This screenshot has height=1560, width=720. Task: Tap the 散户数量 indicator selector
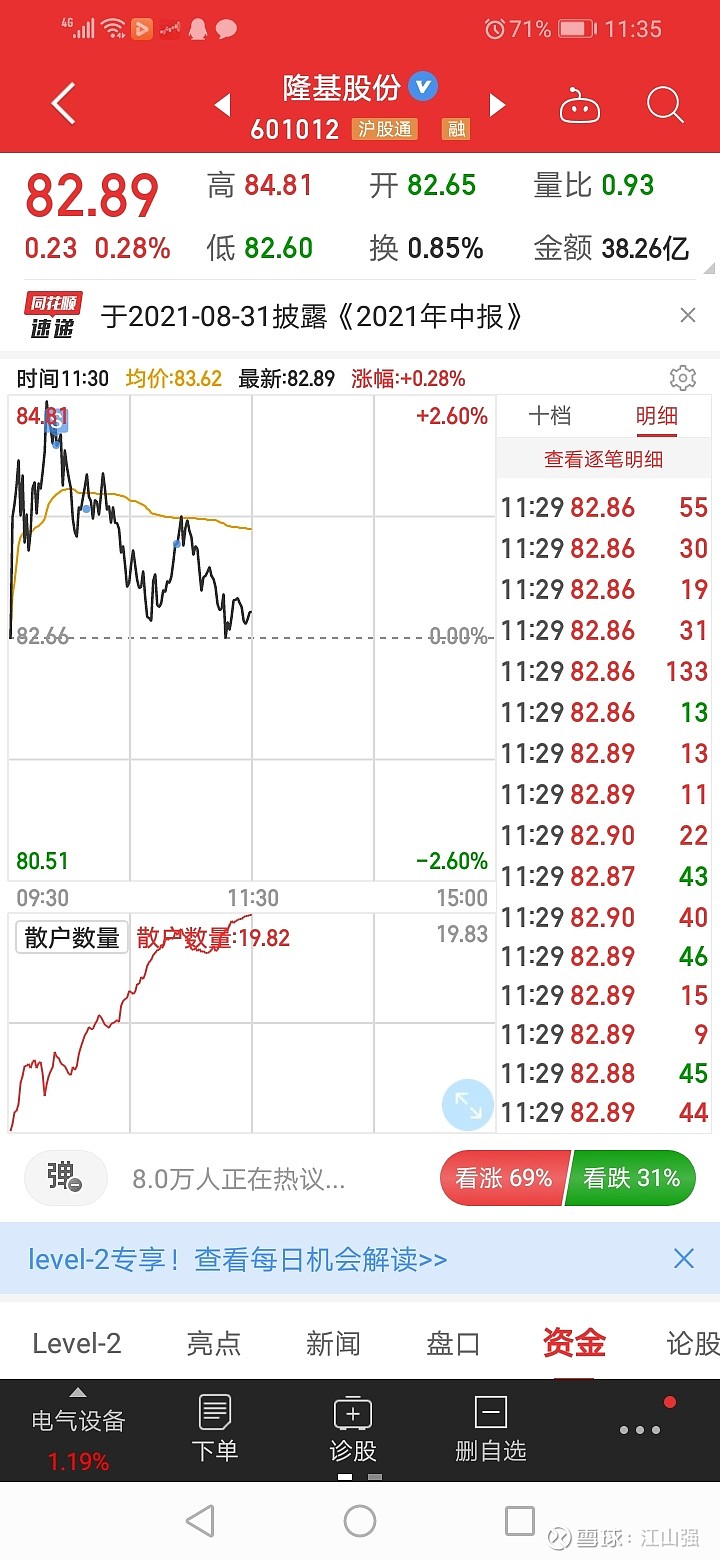click(72, 937)
